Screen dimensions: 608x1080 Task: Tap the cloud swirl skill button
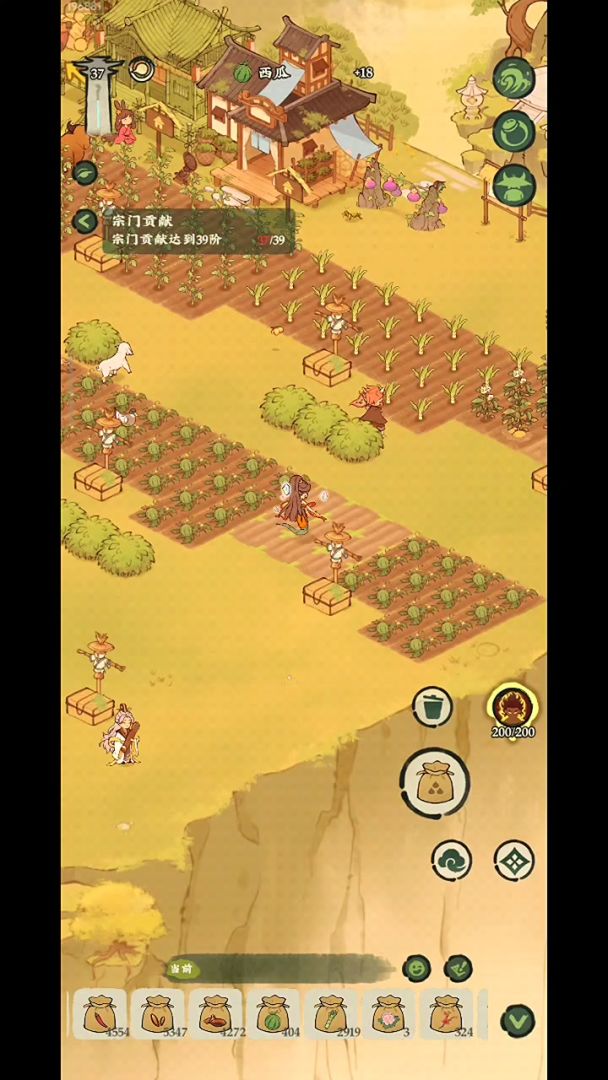tap(452, 860)
